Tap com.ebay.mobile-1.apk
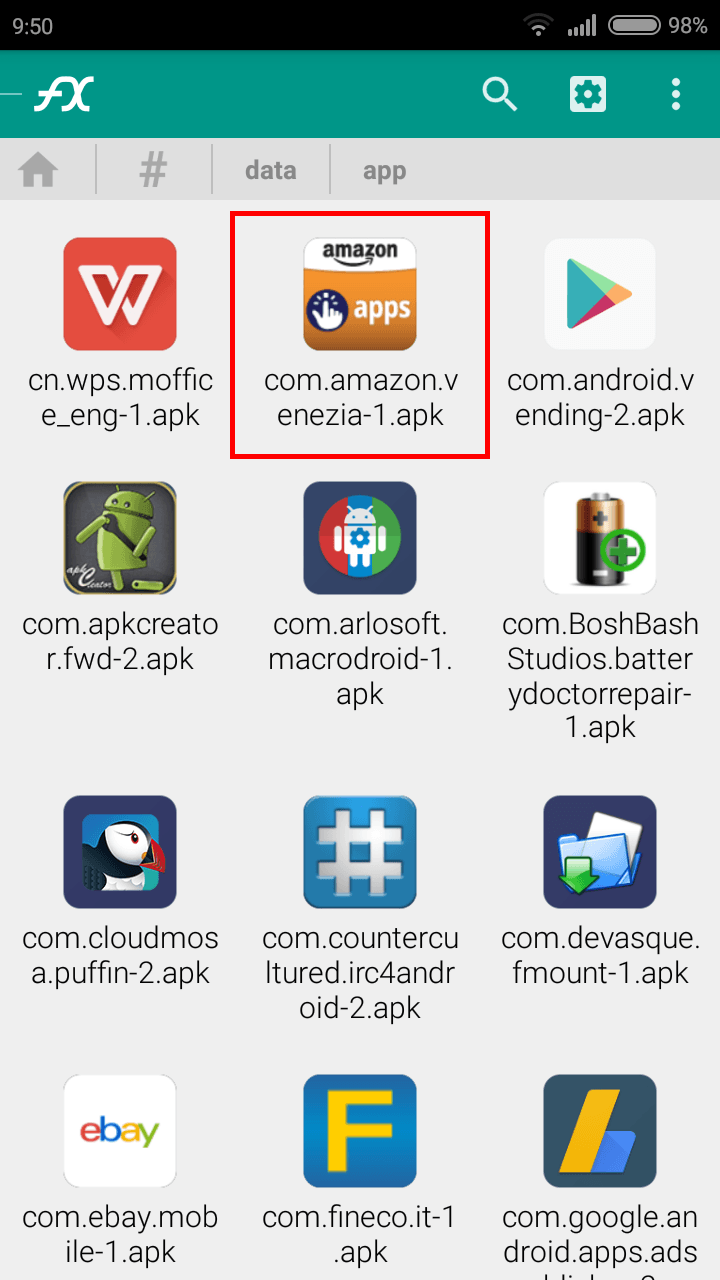 (120, 1131)
